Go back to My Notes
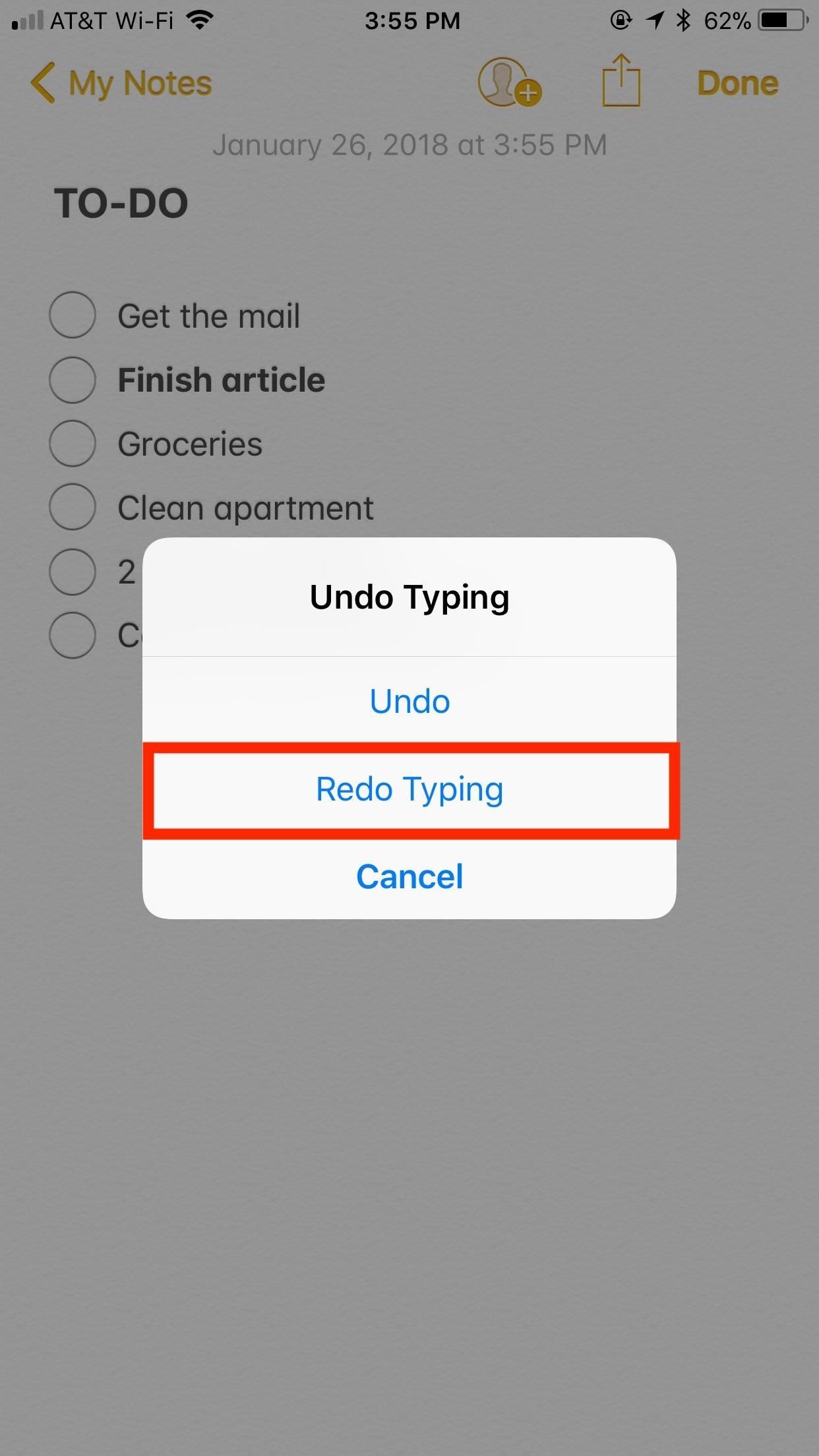 [121, 84]
